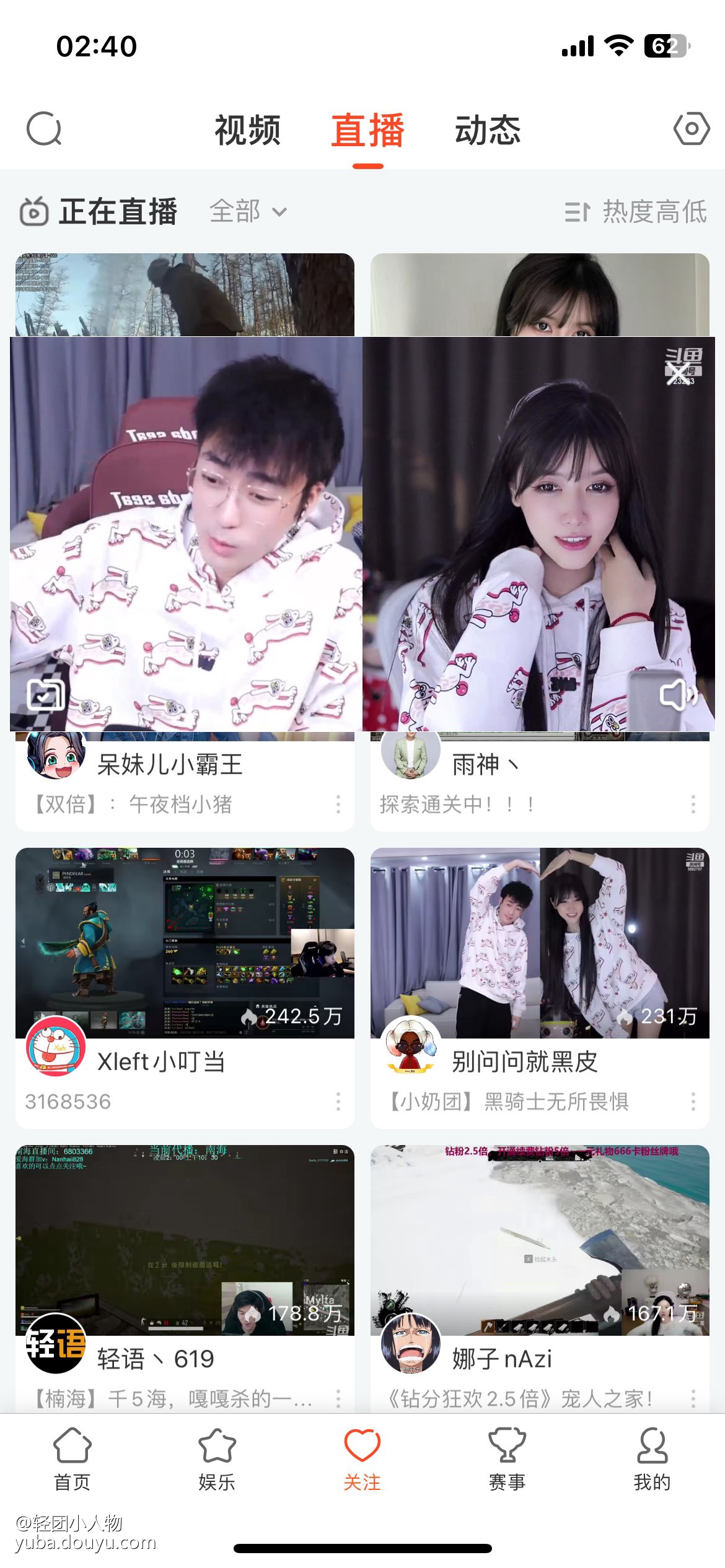Expand the 全部 category dropdown
The image size is (725, 1568).
[x=248, y=212]
